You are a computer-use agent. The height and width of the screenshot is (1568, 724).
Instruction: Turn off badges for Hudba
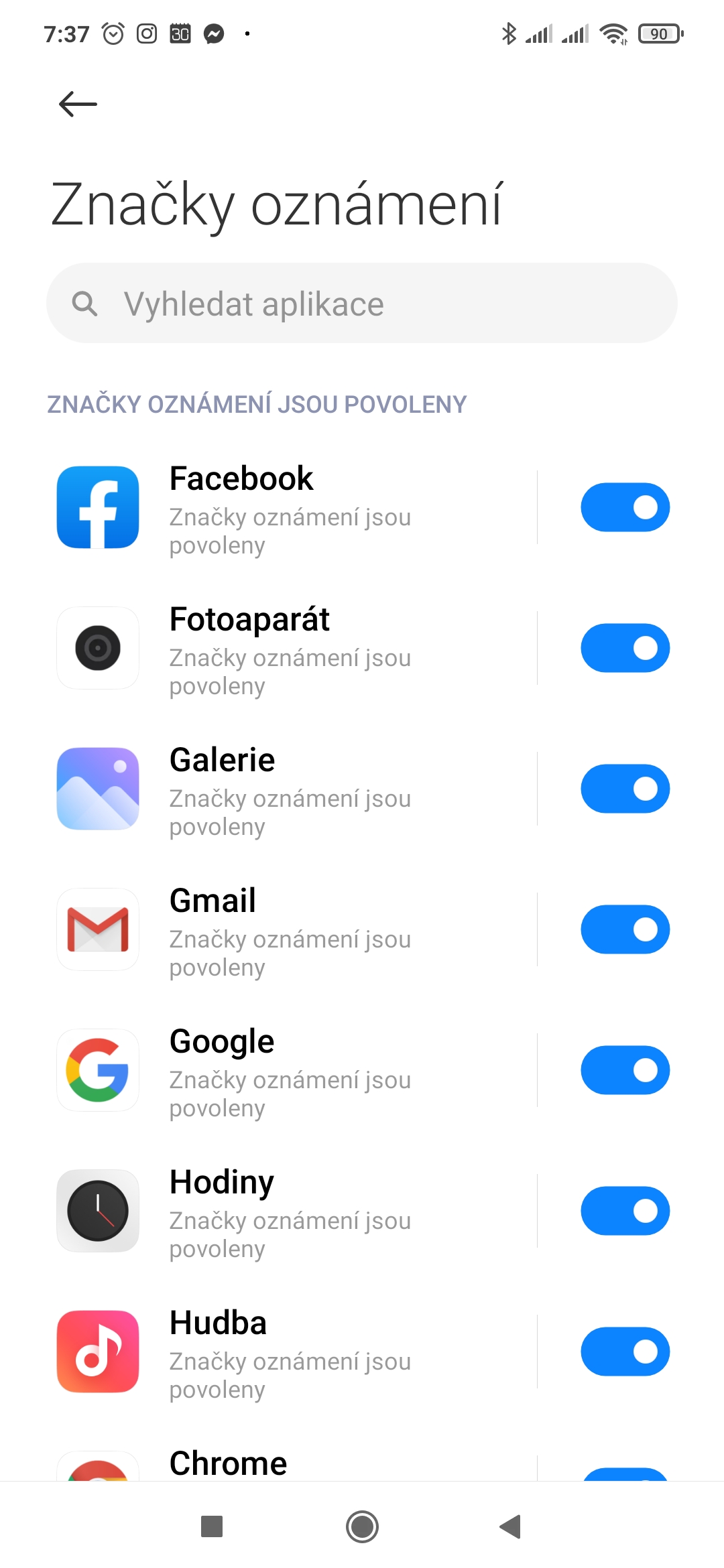(x=625, y=1352)
